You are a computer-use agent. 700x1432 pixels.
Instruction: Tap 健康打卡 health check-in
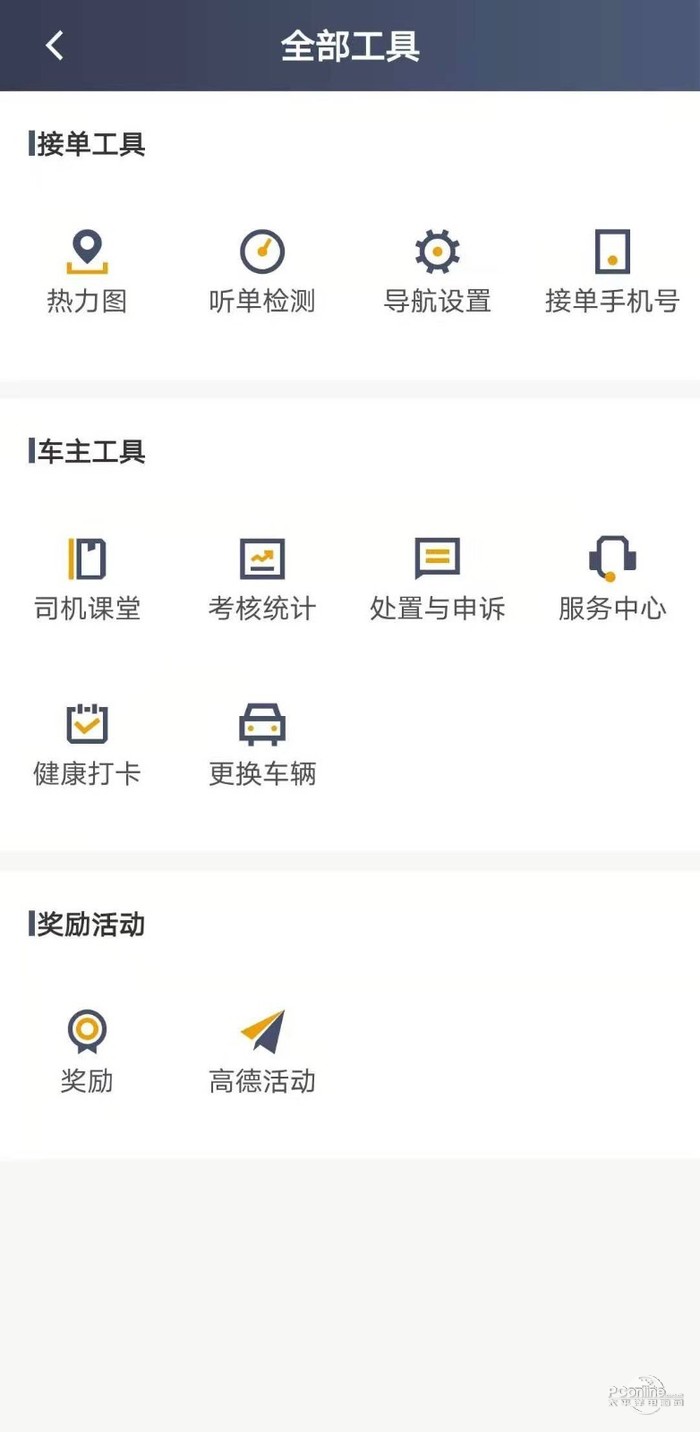pos(87,743)
